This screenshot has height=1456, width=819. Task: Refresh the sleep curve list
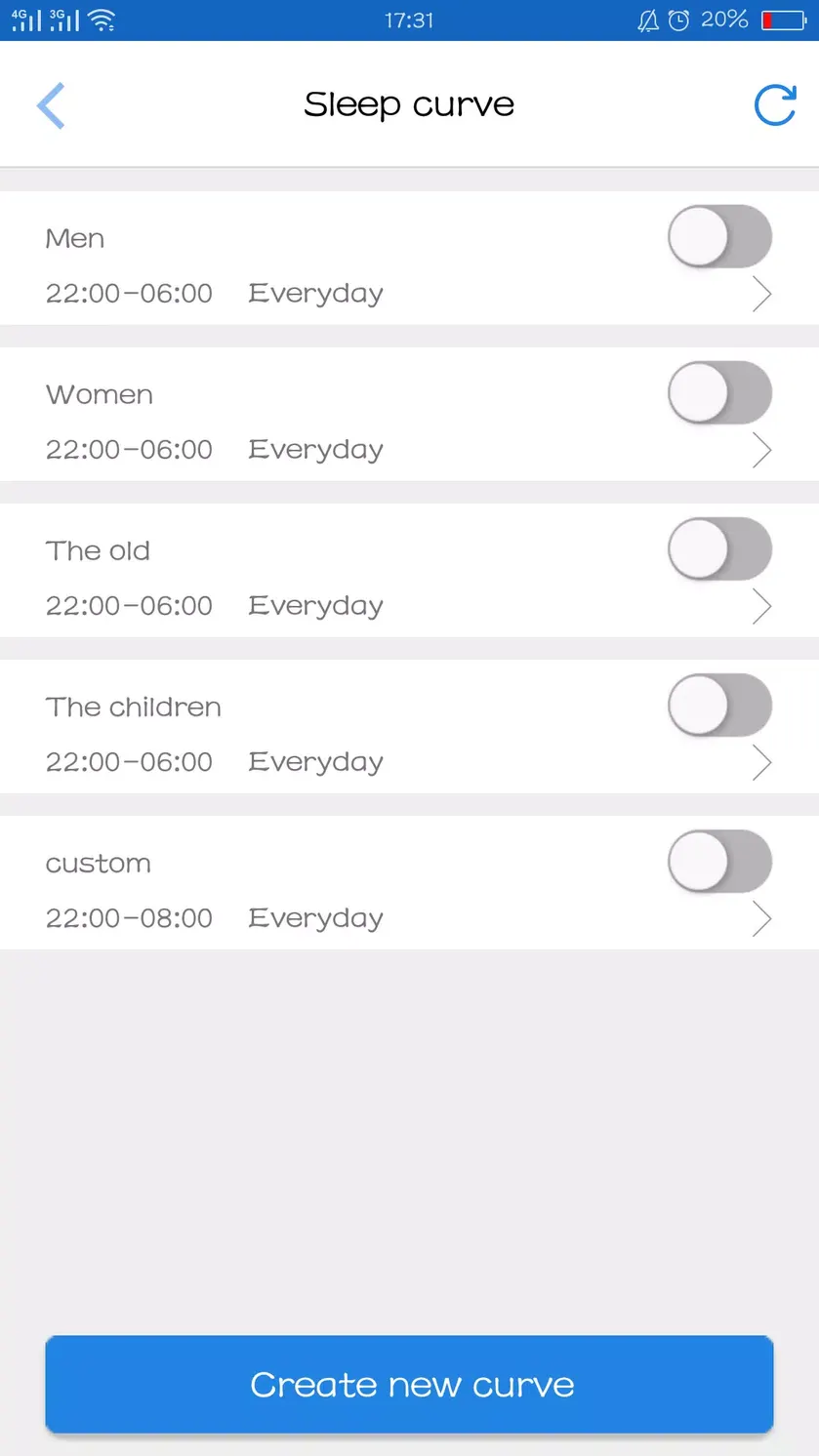pos(775,105)
